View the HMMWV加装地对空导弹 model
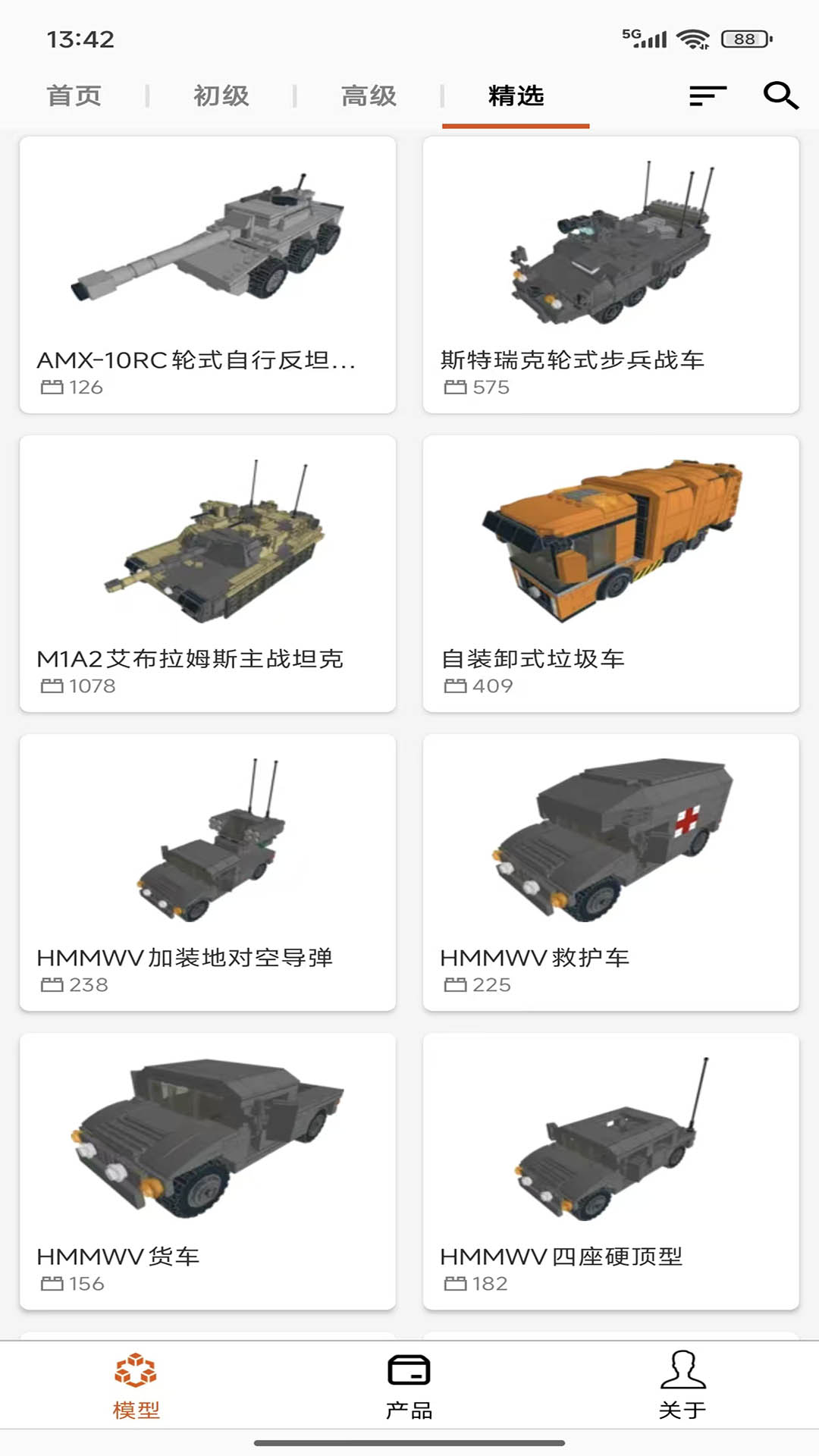This screenshot has height=1456, width=819. click(208, 872)
